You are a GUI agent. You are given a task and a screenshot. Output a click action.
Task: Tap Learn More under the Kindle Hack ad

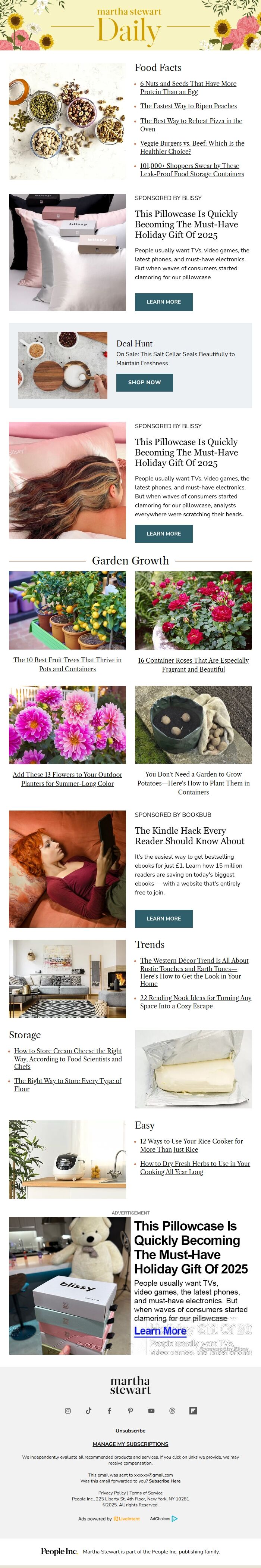pos(163,918)
